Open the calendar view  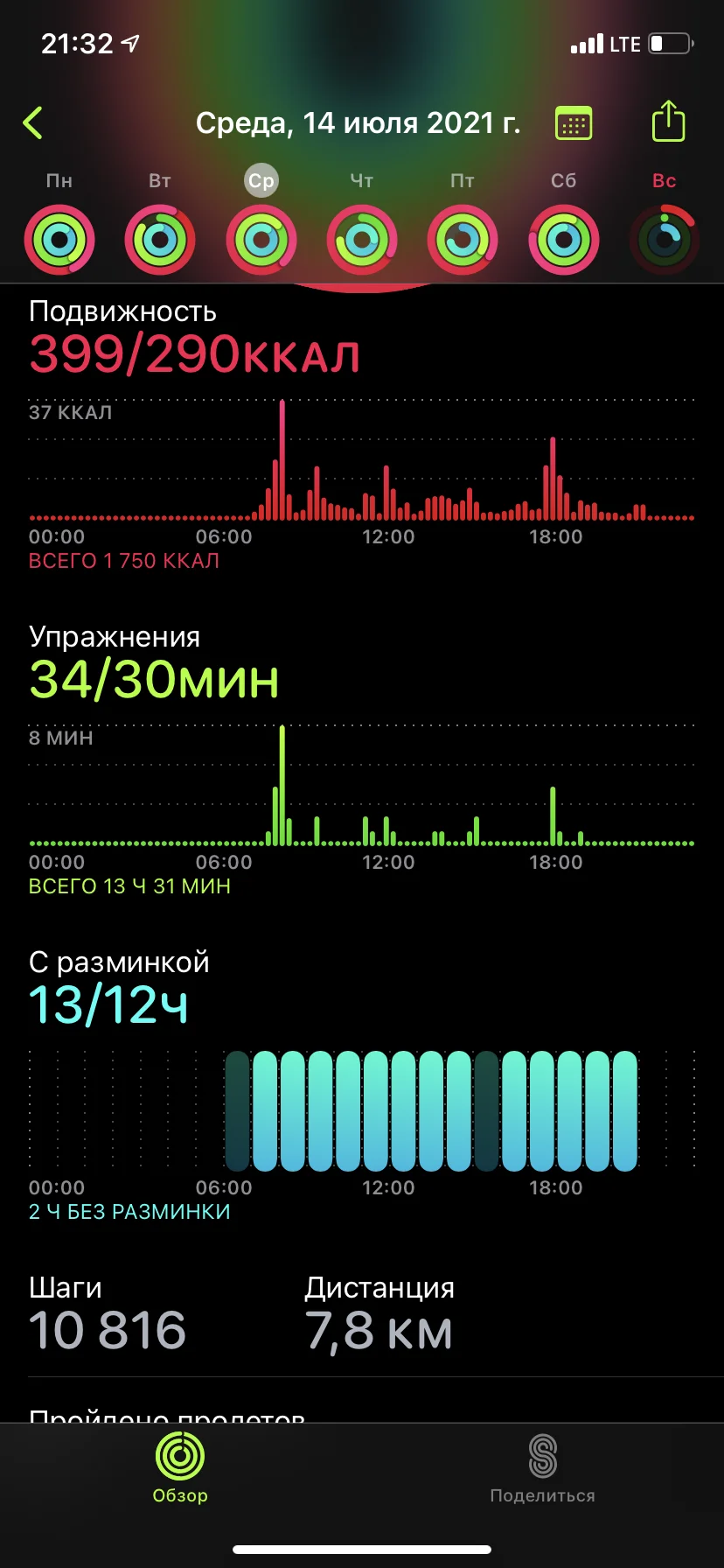pyautogui.click(x=574, y=123)
